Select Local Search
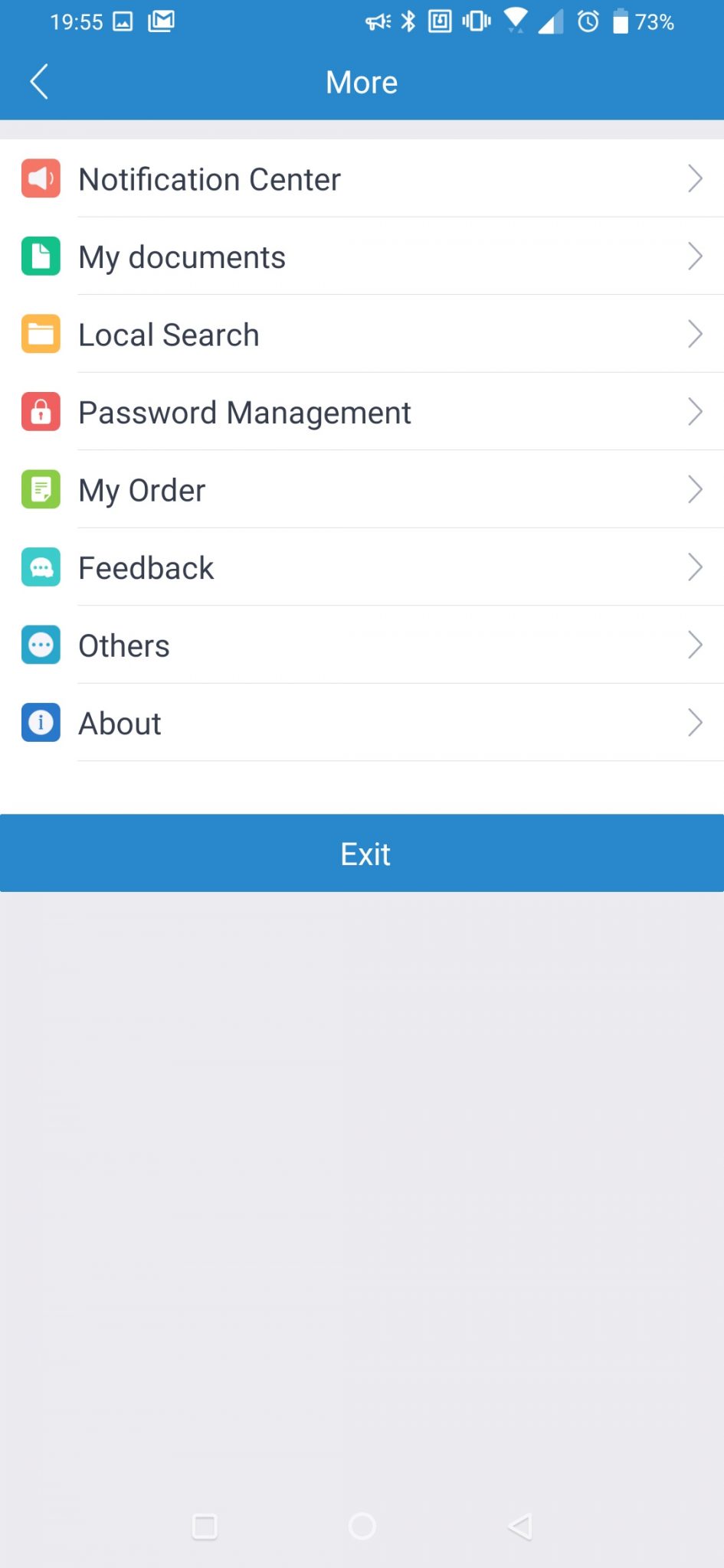Viewport: 724px width, 1568px height. (362, 335)
